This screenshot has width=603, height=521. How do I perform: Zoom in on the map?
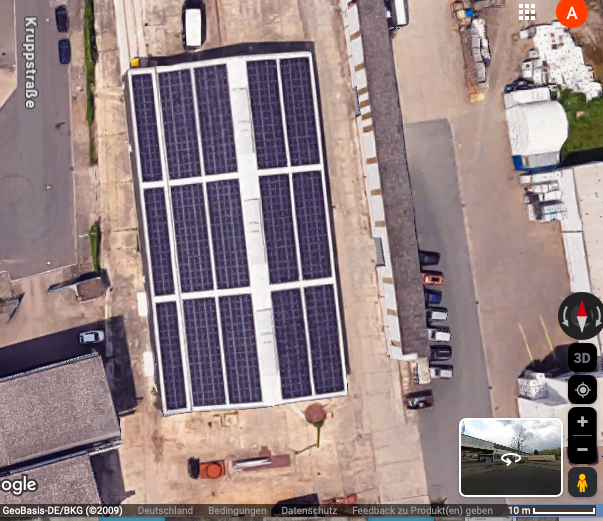(x=582, y=422)
